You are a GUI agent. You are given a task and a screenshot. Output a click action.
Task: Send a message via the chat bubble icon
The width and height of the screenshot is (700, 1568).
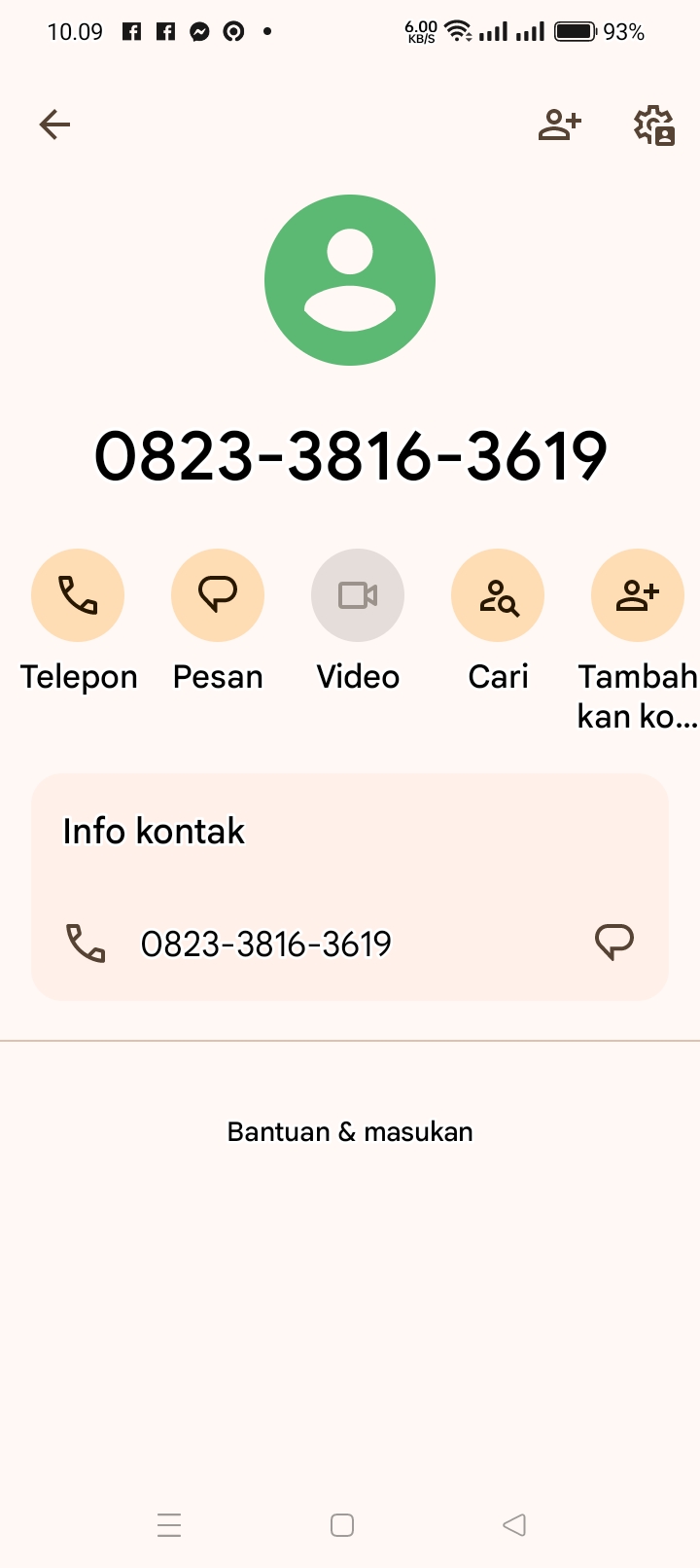(x=615, y=942)
